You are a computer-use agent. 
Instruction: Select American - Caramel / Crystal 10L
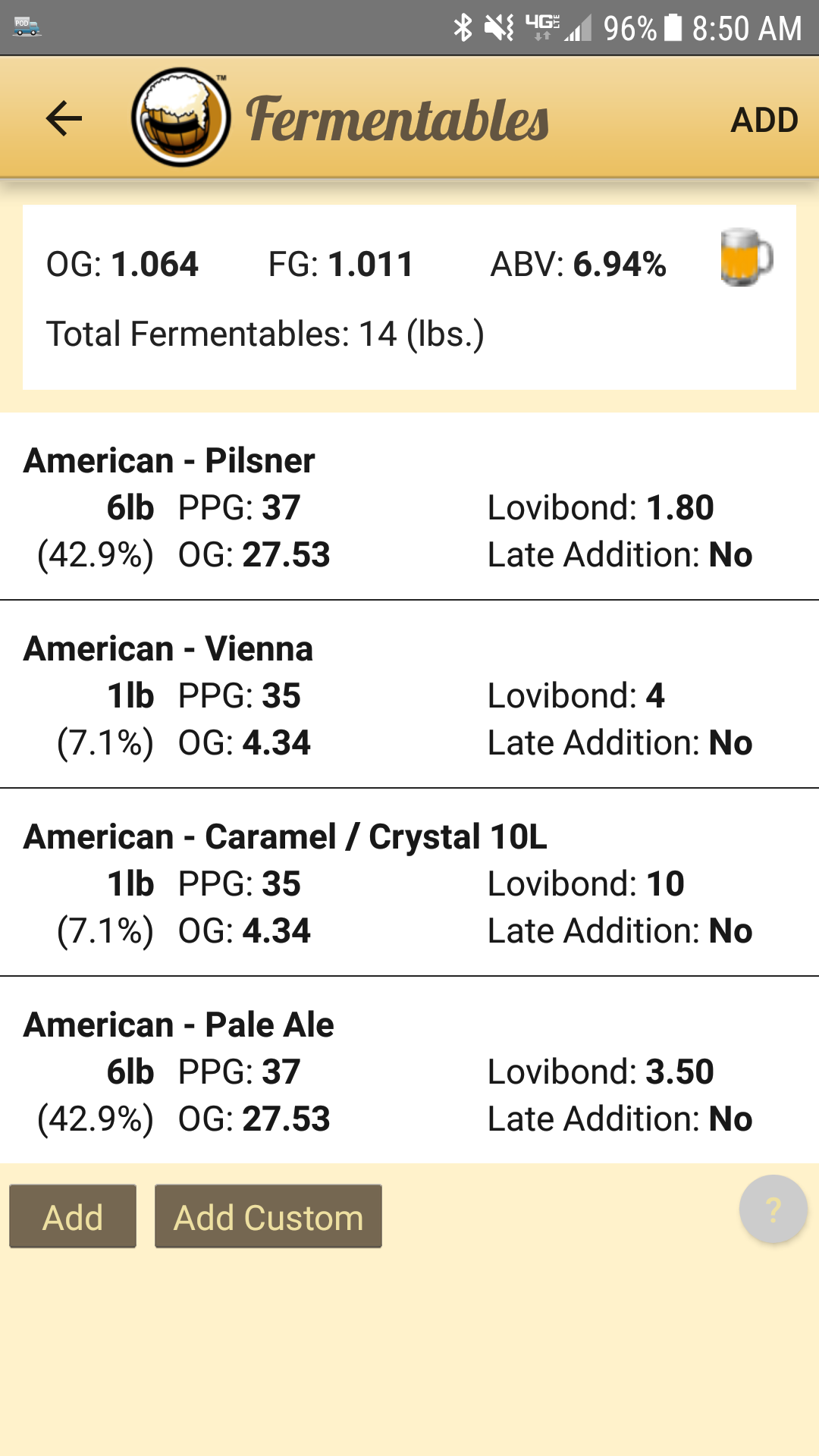[x=409, y=883]
